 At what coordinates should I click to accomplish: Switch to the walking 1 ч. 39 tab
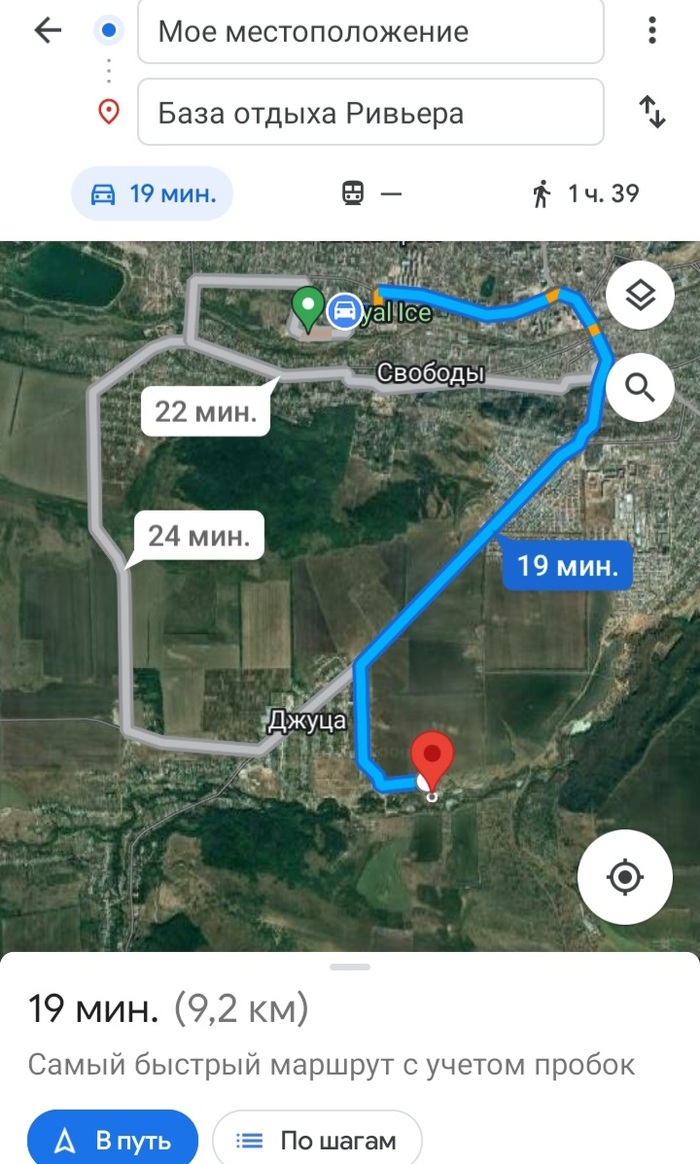point(586,193)
